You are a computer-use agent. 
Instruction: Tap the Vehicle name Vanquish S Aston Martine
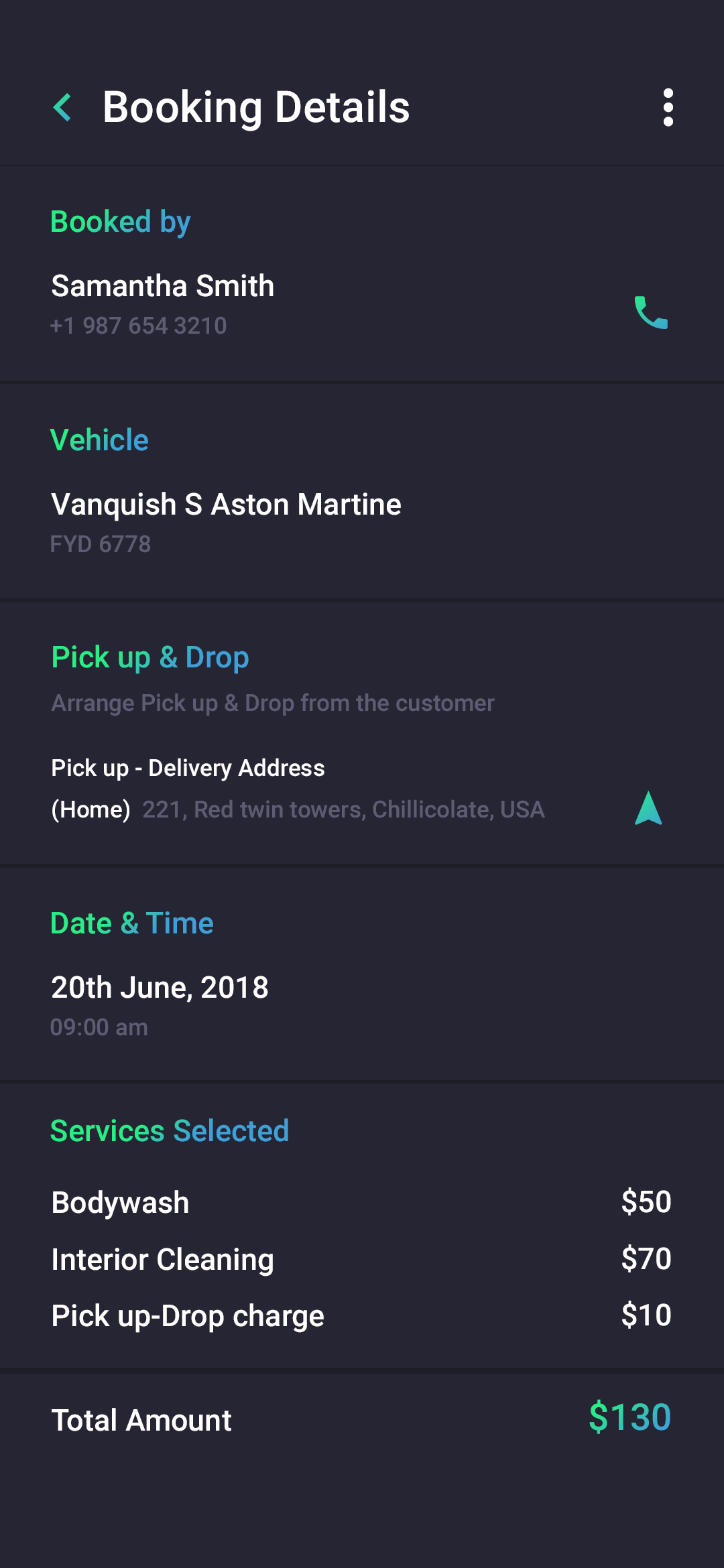click(x=226, y=505)
